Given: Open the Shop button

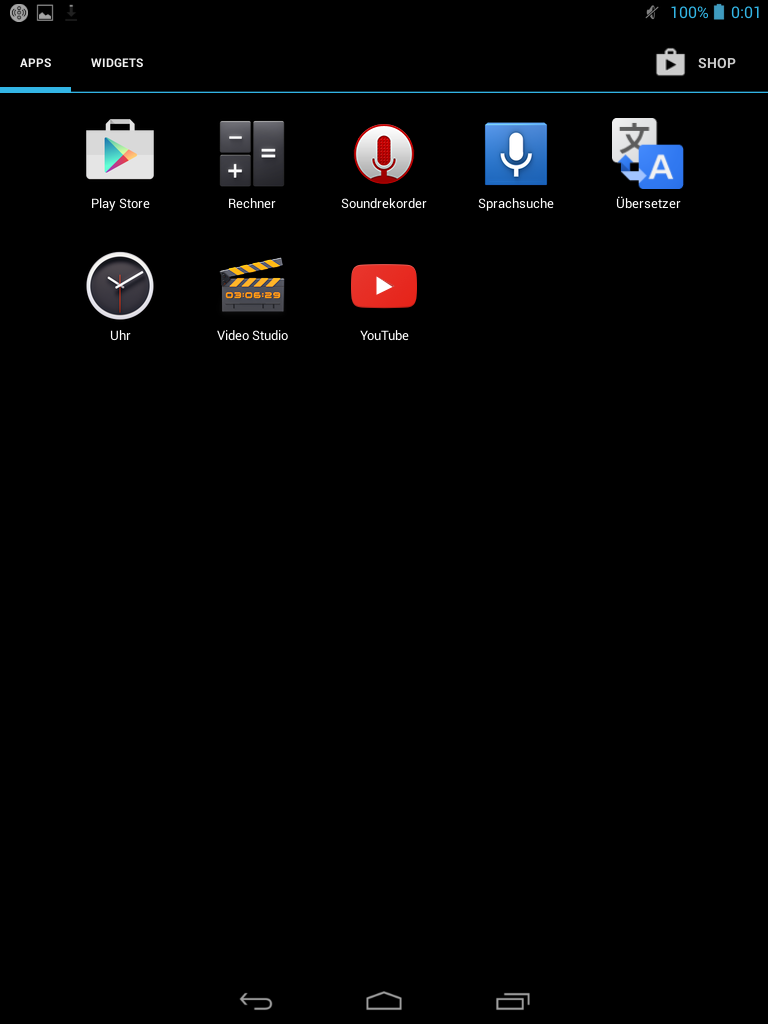Looking at the screenshot, I should coord(696,63).
